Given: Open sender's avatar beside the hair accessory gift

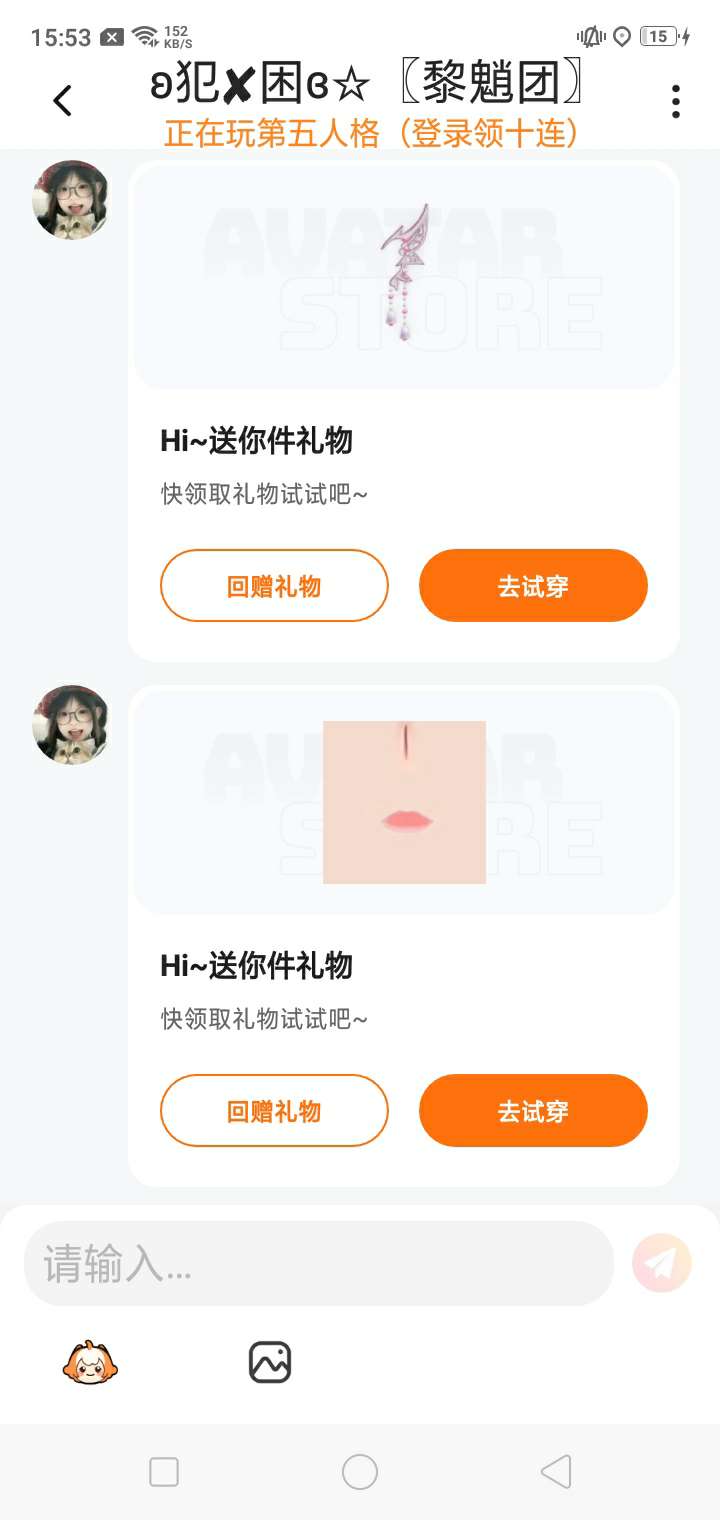Looking at the screenshot, I should pos(71,200).
